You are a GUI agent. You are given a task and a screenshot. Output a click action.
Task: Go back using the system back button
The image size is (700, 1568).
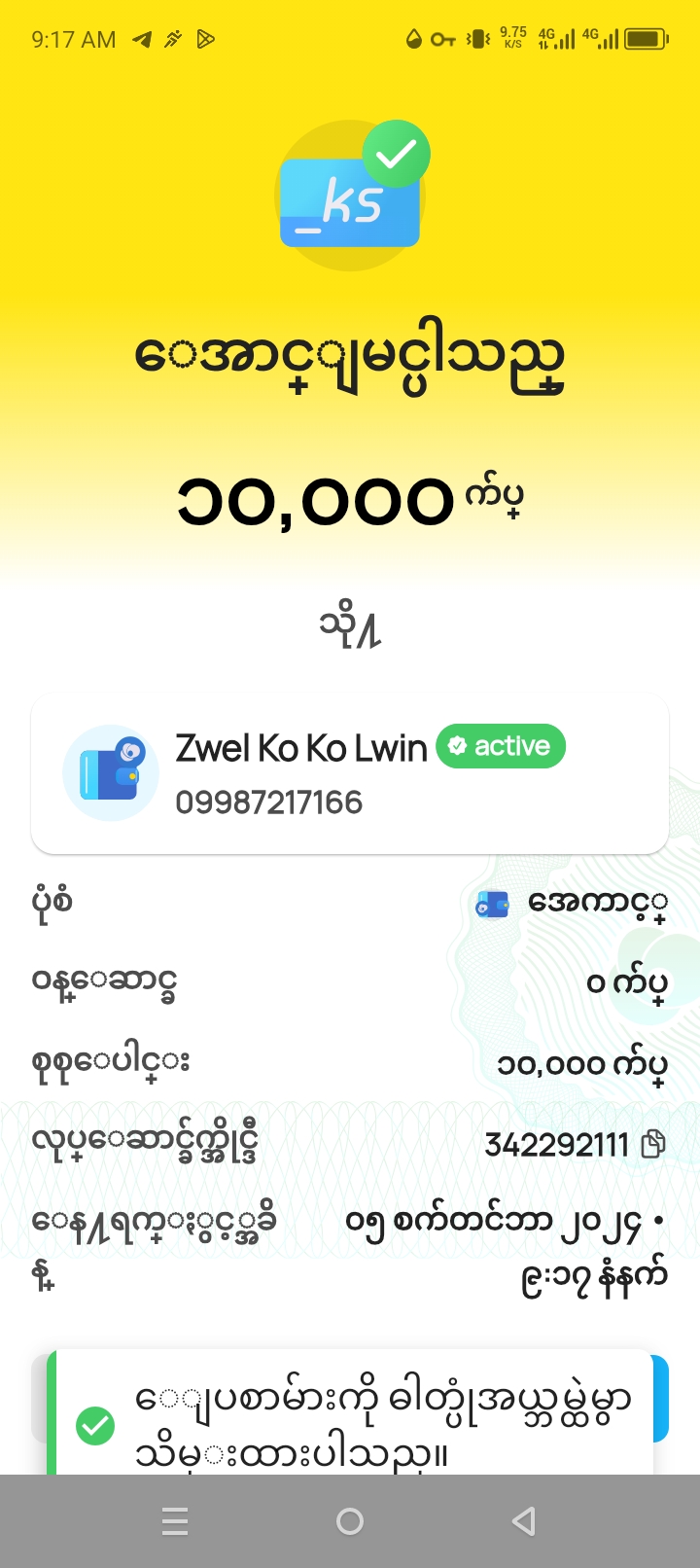click(524, 1521)
